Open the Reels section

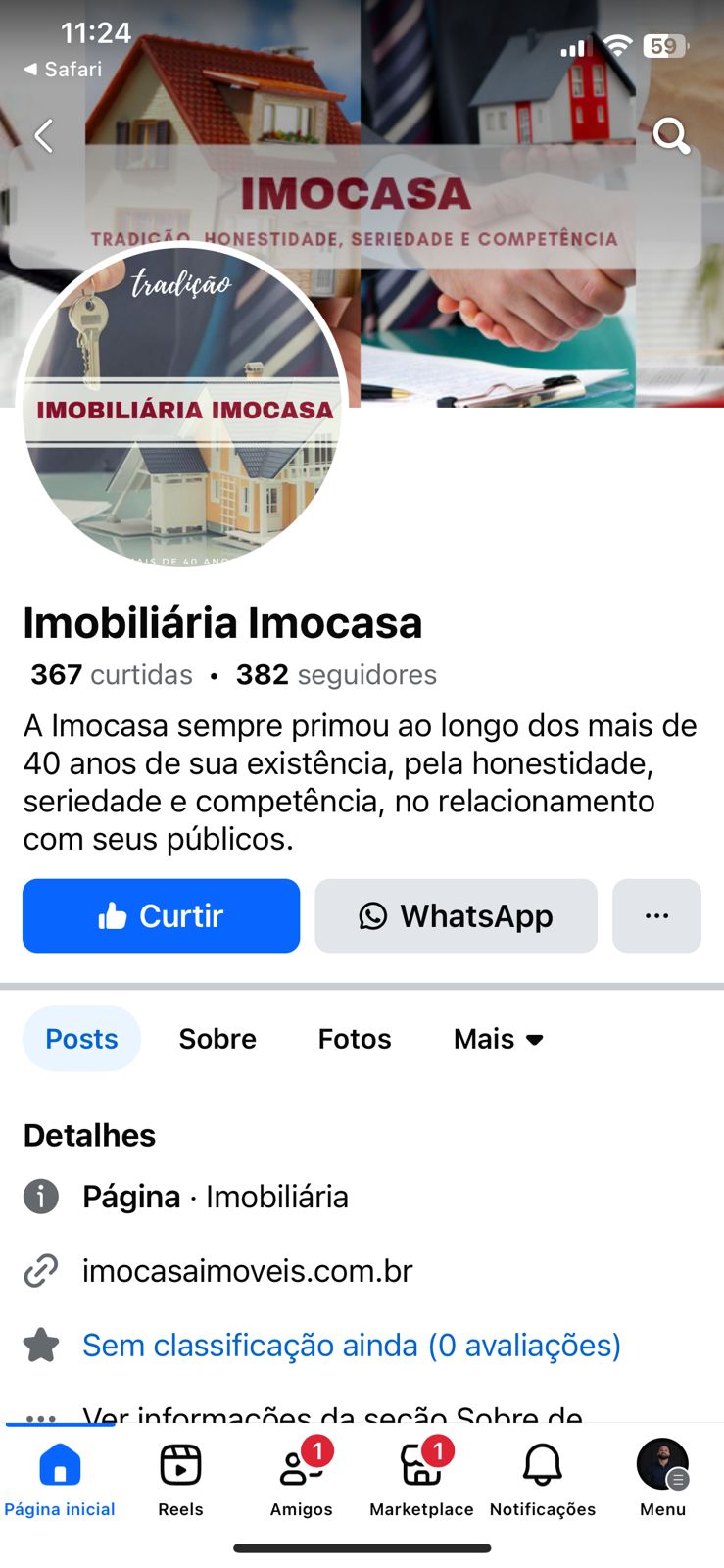coord(179,1477)
